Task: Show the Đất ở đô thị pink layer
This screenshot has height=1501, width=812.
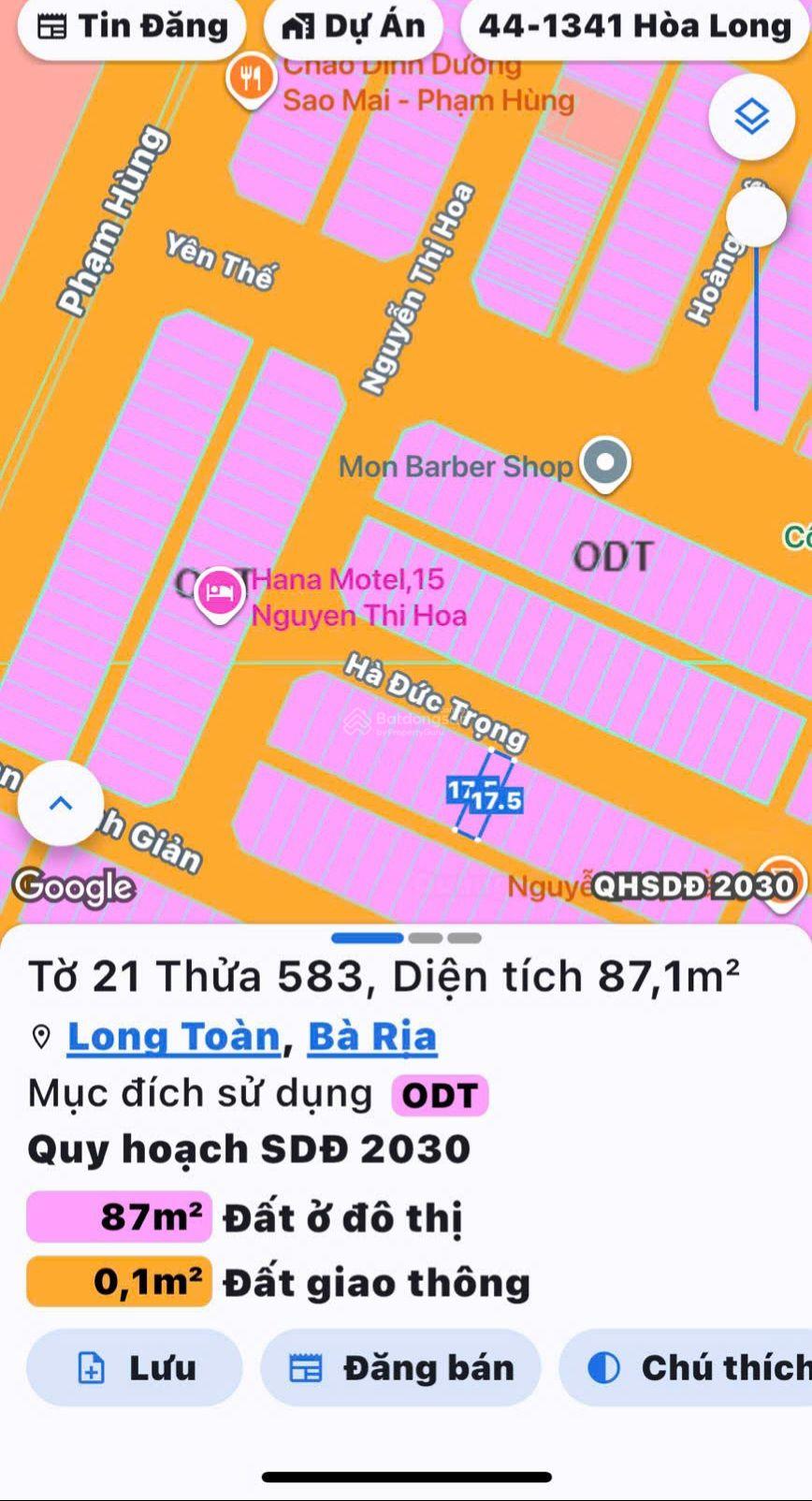Action: point(118,1217)
